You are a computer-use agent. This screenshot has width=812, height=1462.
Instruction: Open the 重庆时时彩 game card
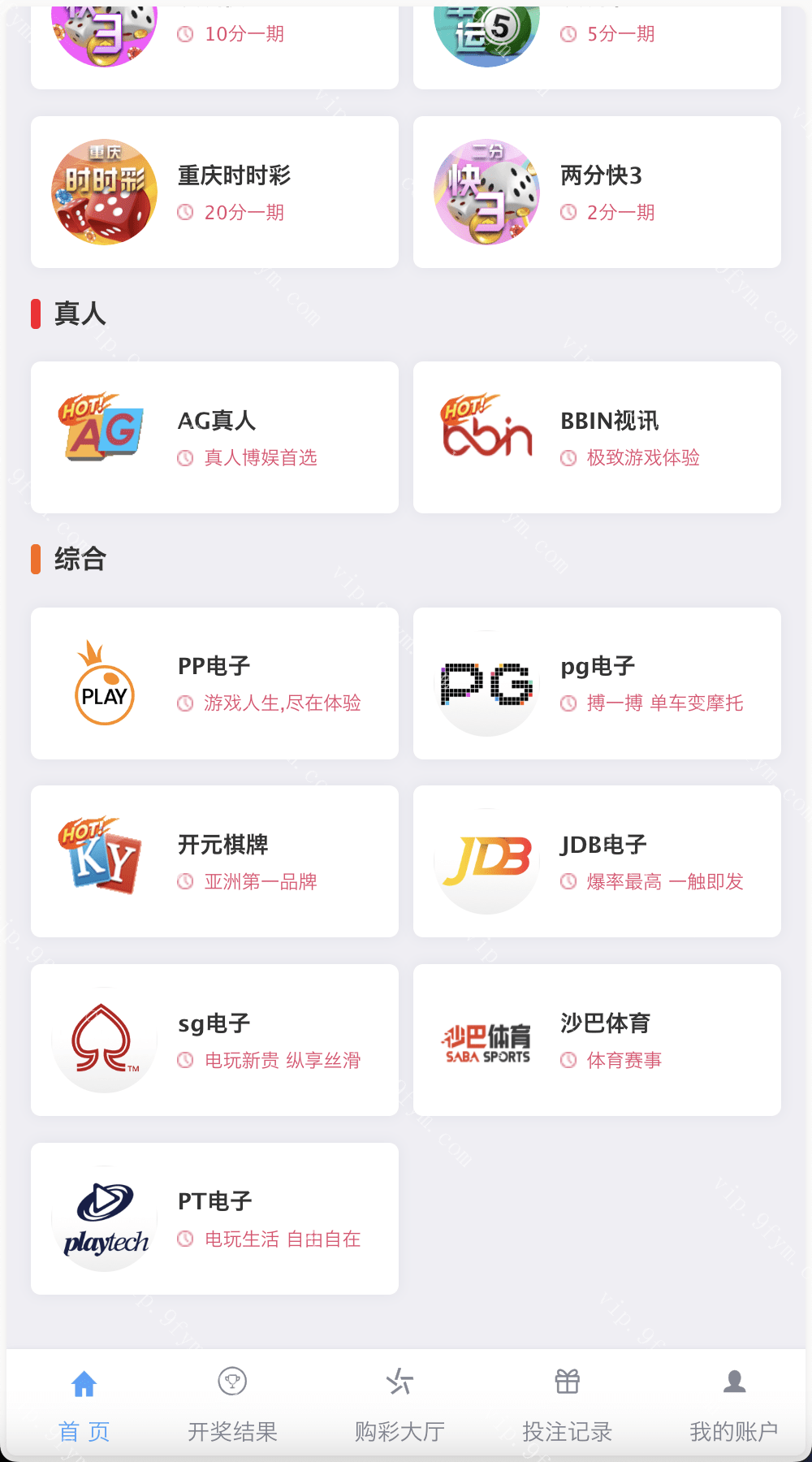214,192
